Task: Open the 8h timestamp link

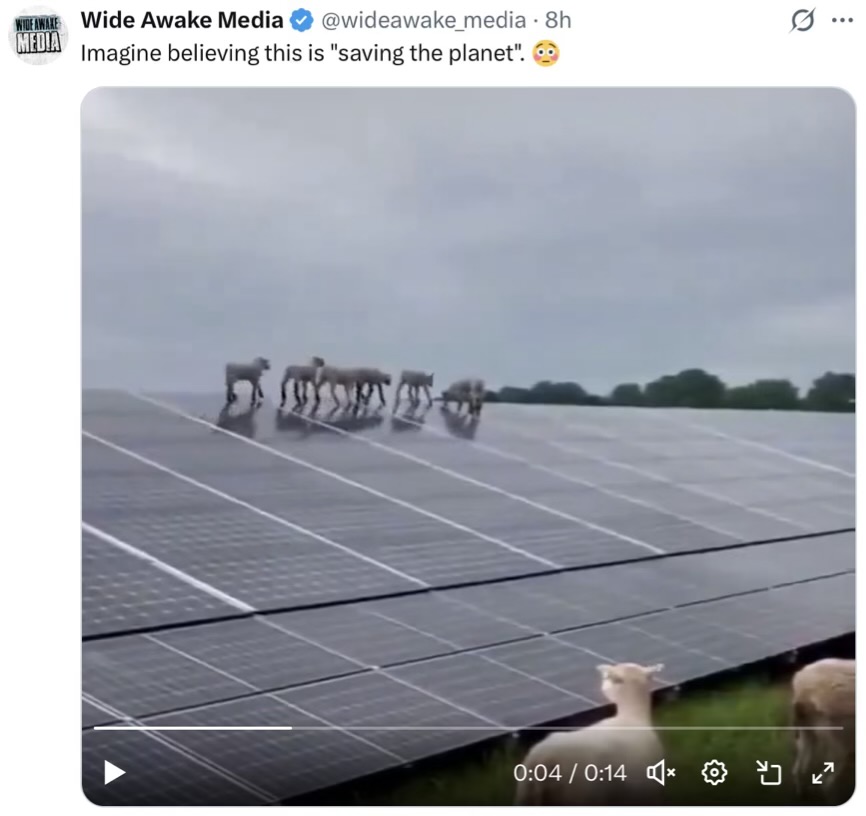Action: coord(558,20)
